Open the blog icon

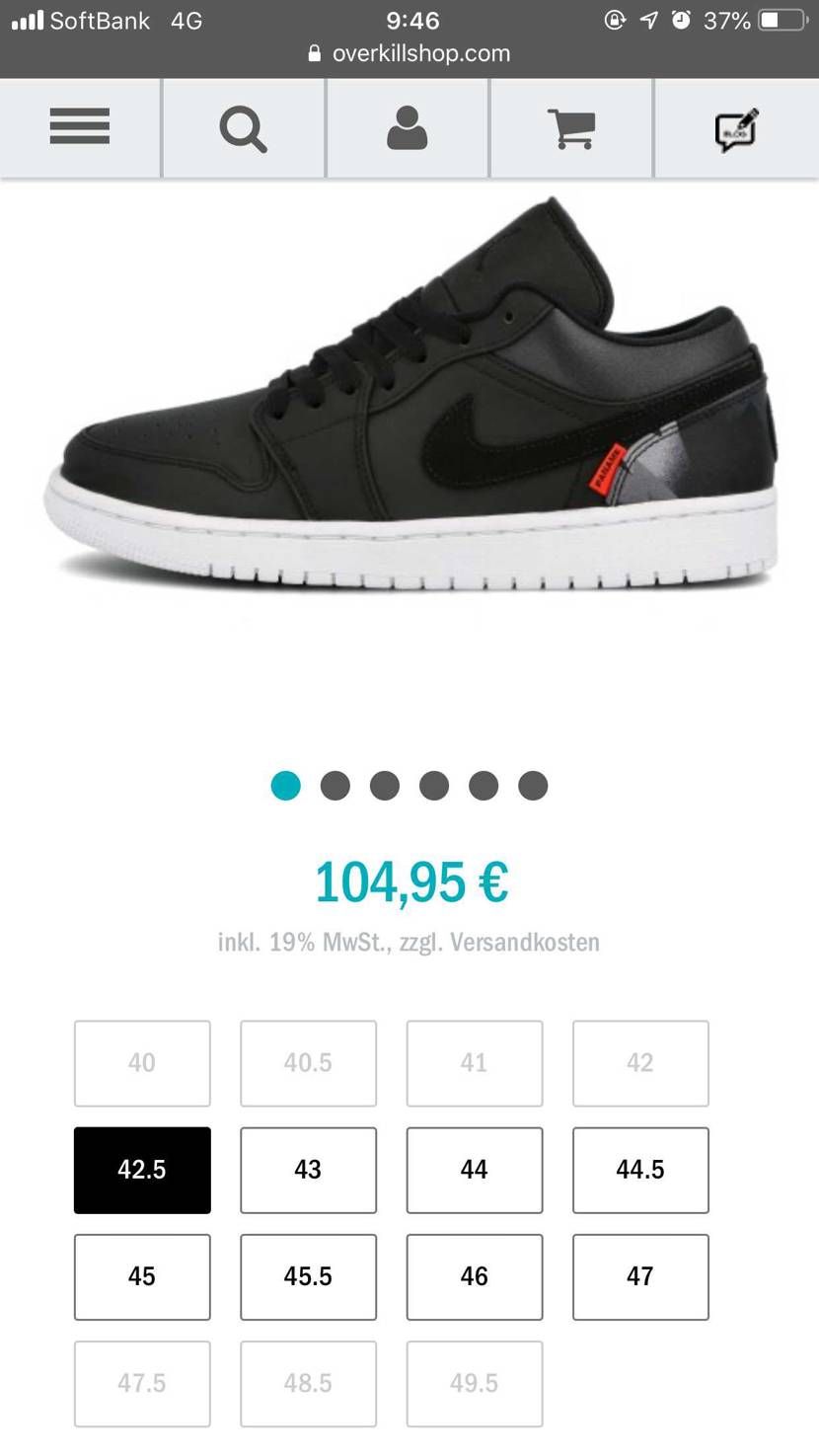click(736, 128)
